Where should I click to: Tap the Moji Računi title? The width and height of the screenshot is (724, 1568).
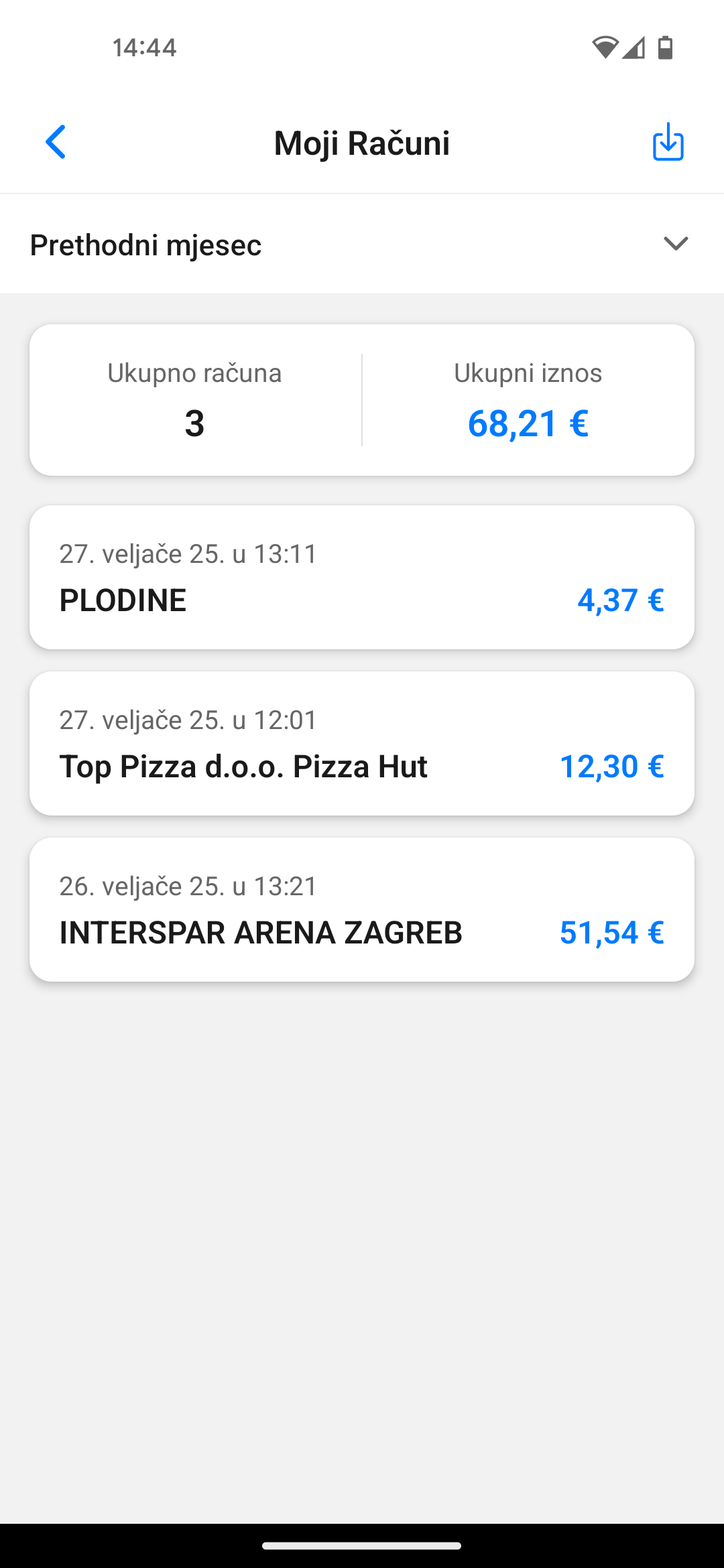pyautogui.click(x=362, y=143)
